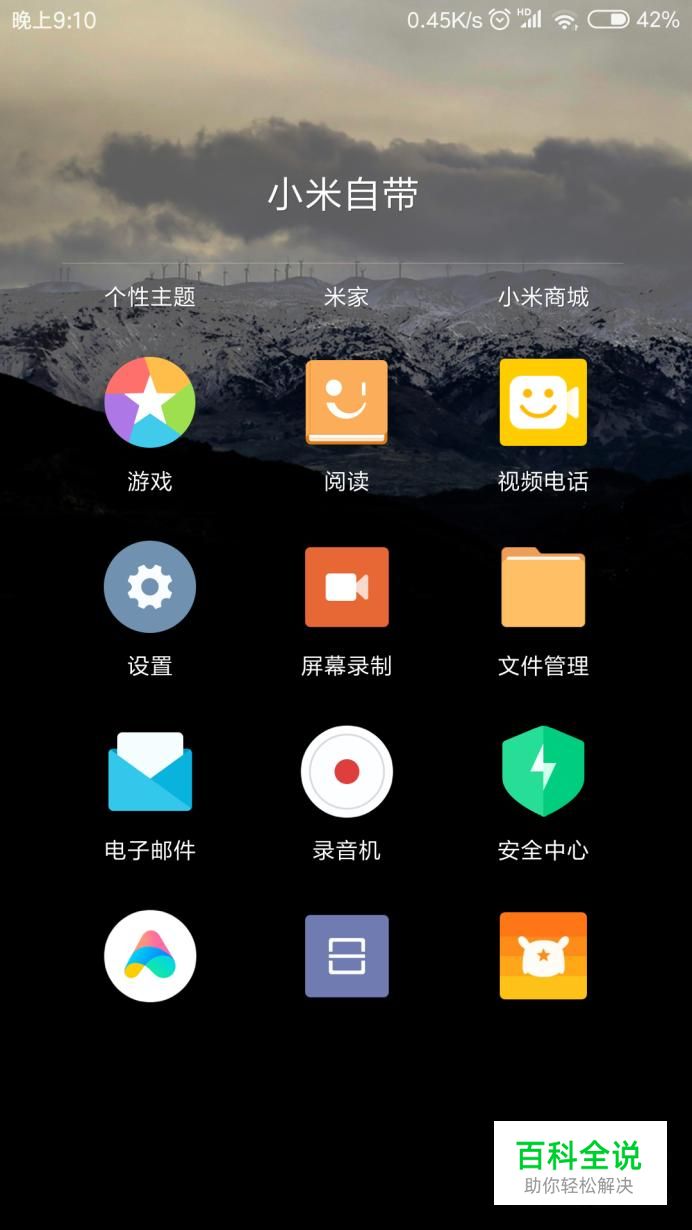This screenshot has height=1230, width=692.
Task: Open 设置 settings
Action: pos(150,587)
